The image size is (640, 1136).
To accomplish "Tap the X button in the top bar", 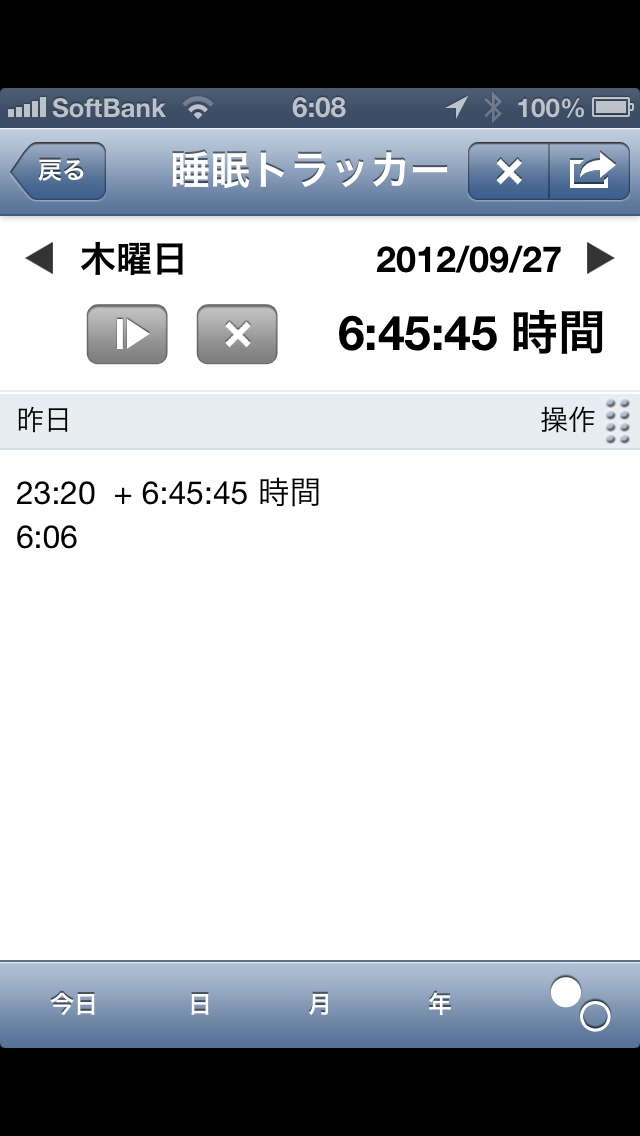I will (509, 172).
